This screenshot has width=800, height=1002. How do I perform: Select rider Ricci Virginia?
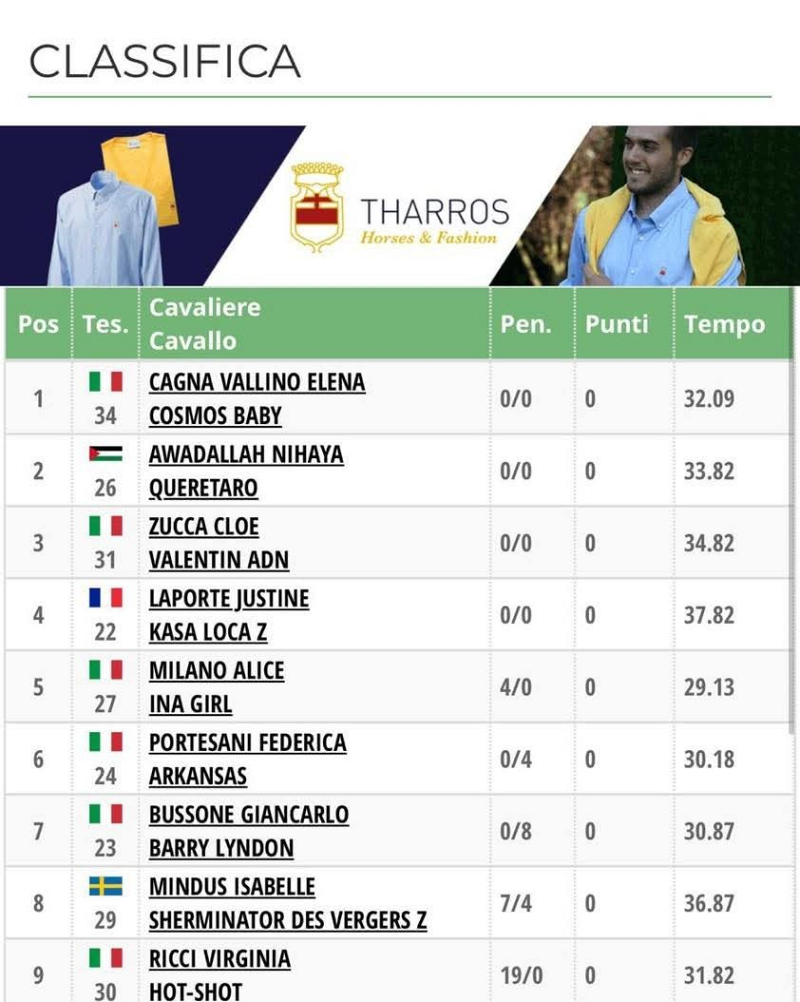click(x=219, y=959)
